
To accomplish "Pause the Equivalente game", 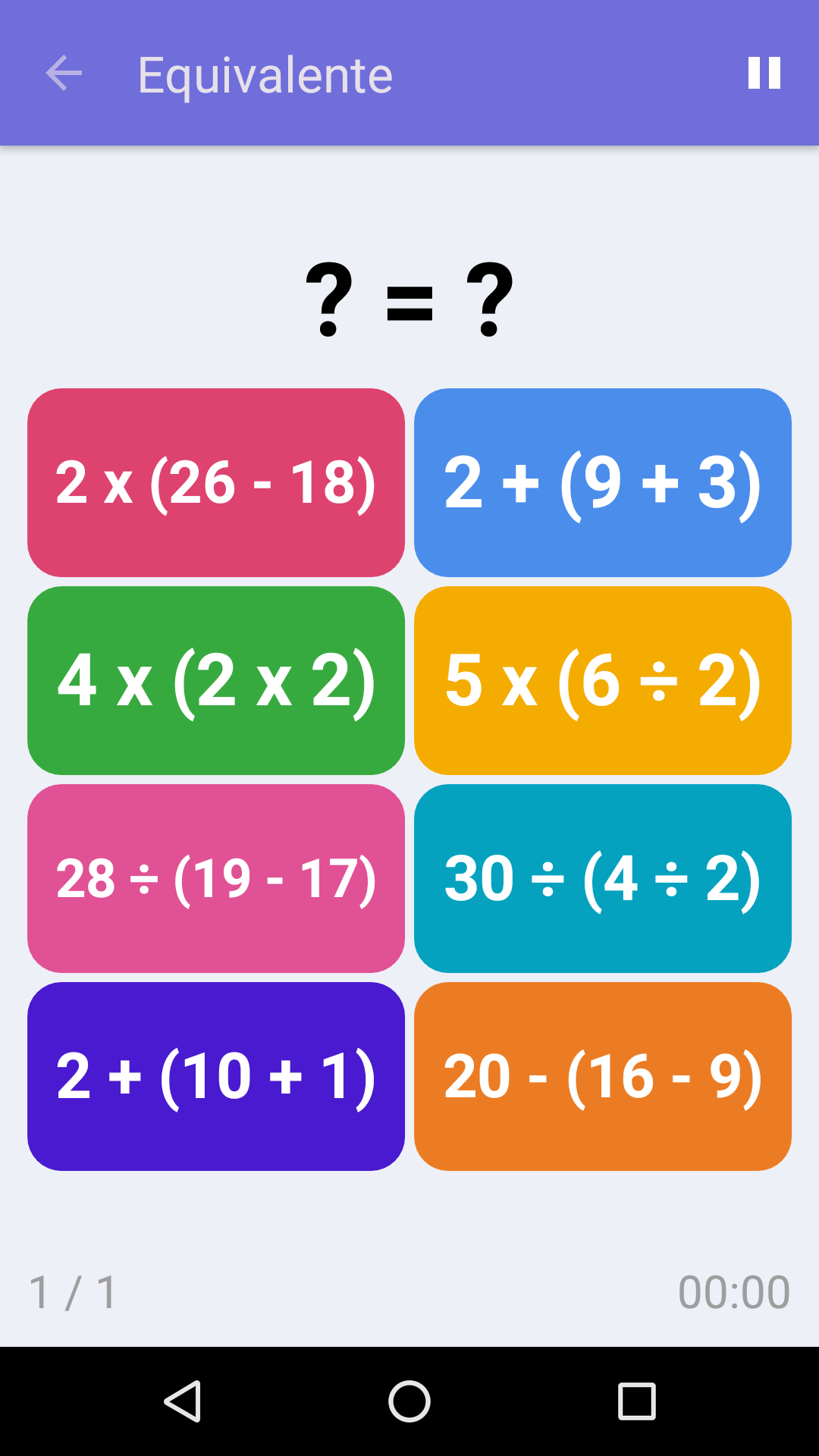I will [764, 73].
